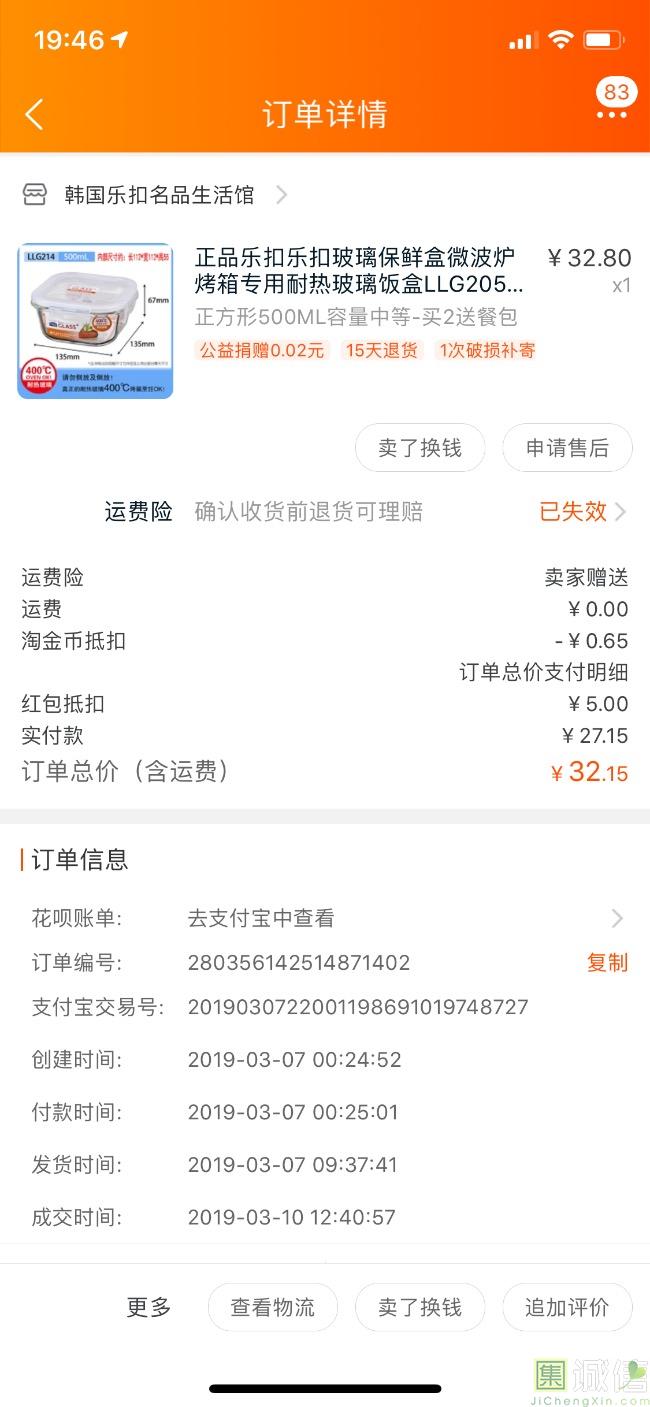Open the 乐扣乐扣玻璃保鲜盒 product image
The width and height of the screenshot is (650, 1407).
(95, 321)
